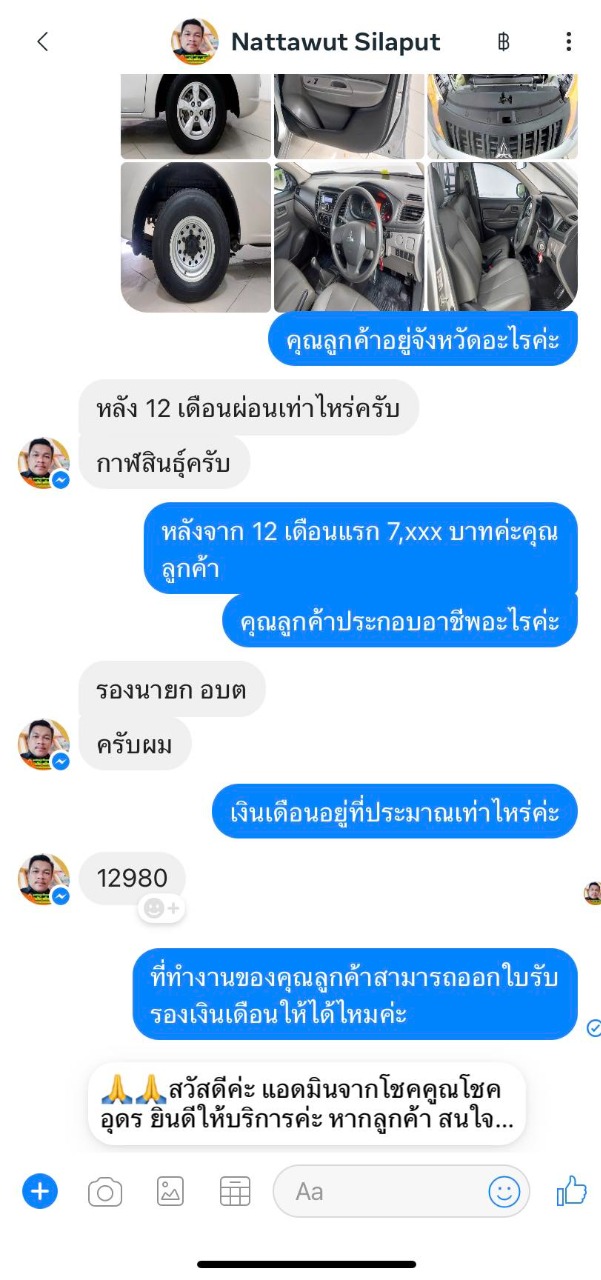This screenshot has height=1280, width=601.
Task: Open the steel-rim tire photo
Action: pyautogui.click(x=196, y=237)
